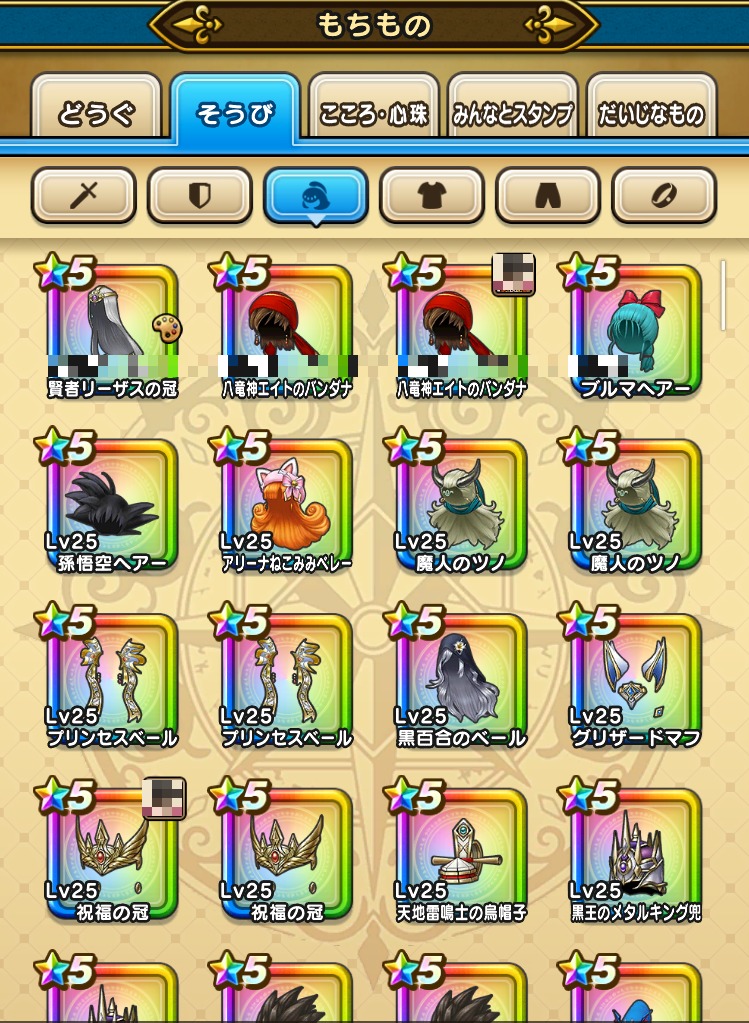Filter equipment by weapons (sword icon)
This screenshot has height=1023, width=749.
point(83,195)
